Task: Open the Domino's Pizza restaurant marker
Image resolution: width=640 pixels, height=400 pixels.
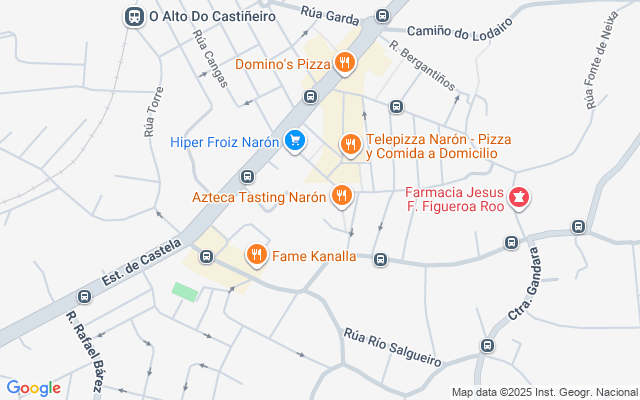Action: coord(345,64)
